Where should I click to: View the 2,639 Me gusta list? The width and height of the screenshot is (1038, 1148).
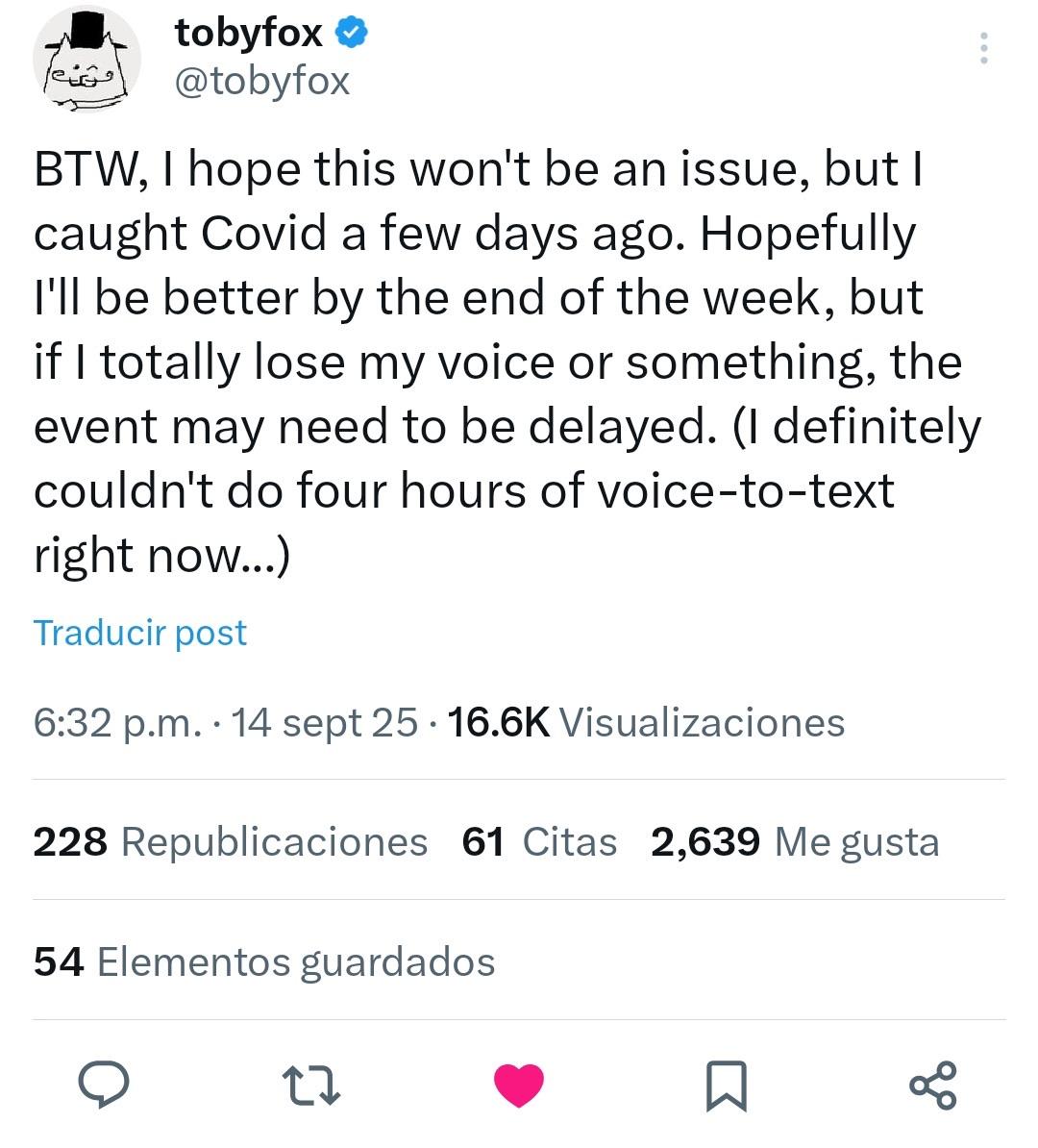(x=794, y=842)
